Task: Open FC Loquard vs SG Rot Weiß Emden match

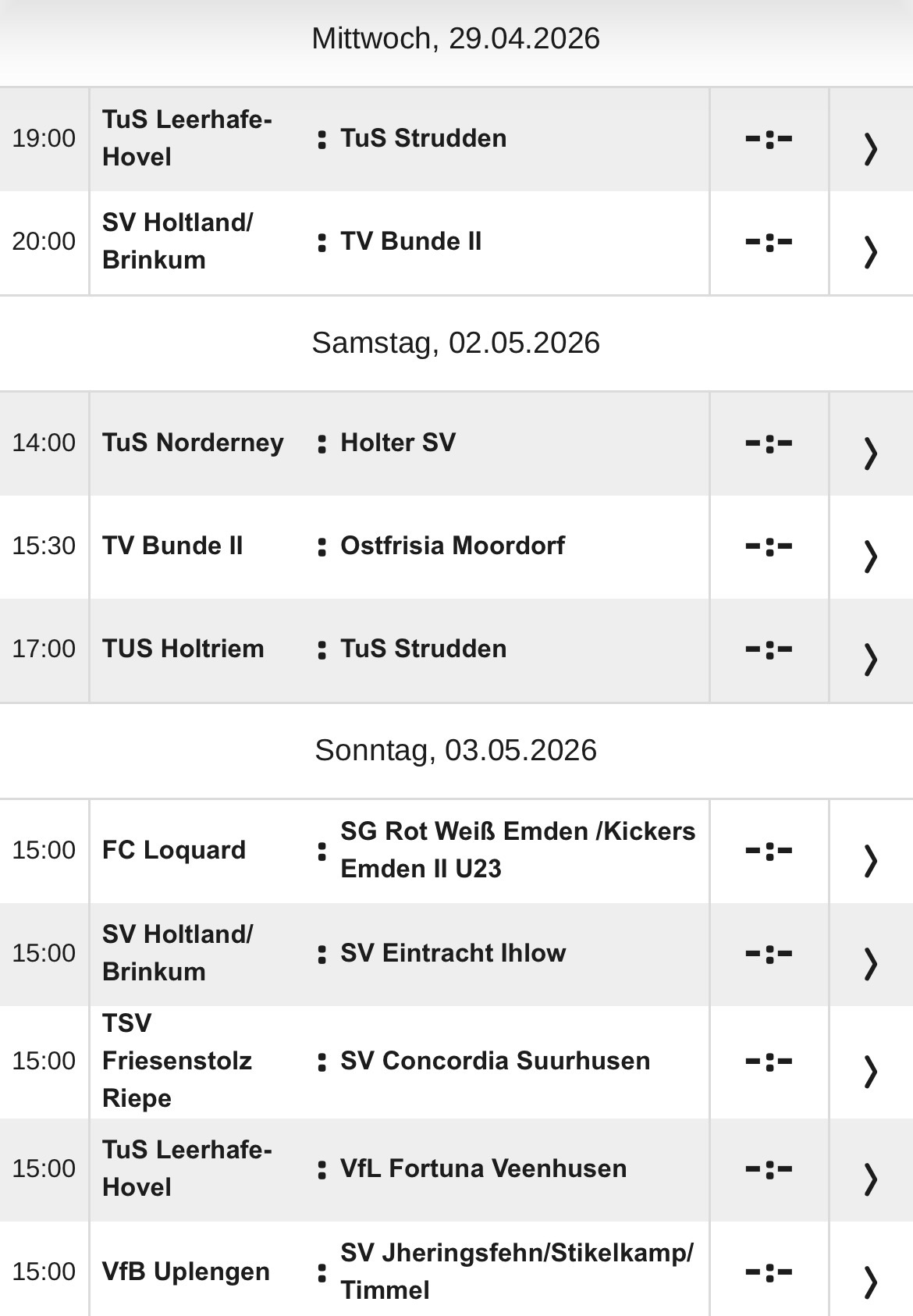Action: pos(870,852)
